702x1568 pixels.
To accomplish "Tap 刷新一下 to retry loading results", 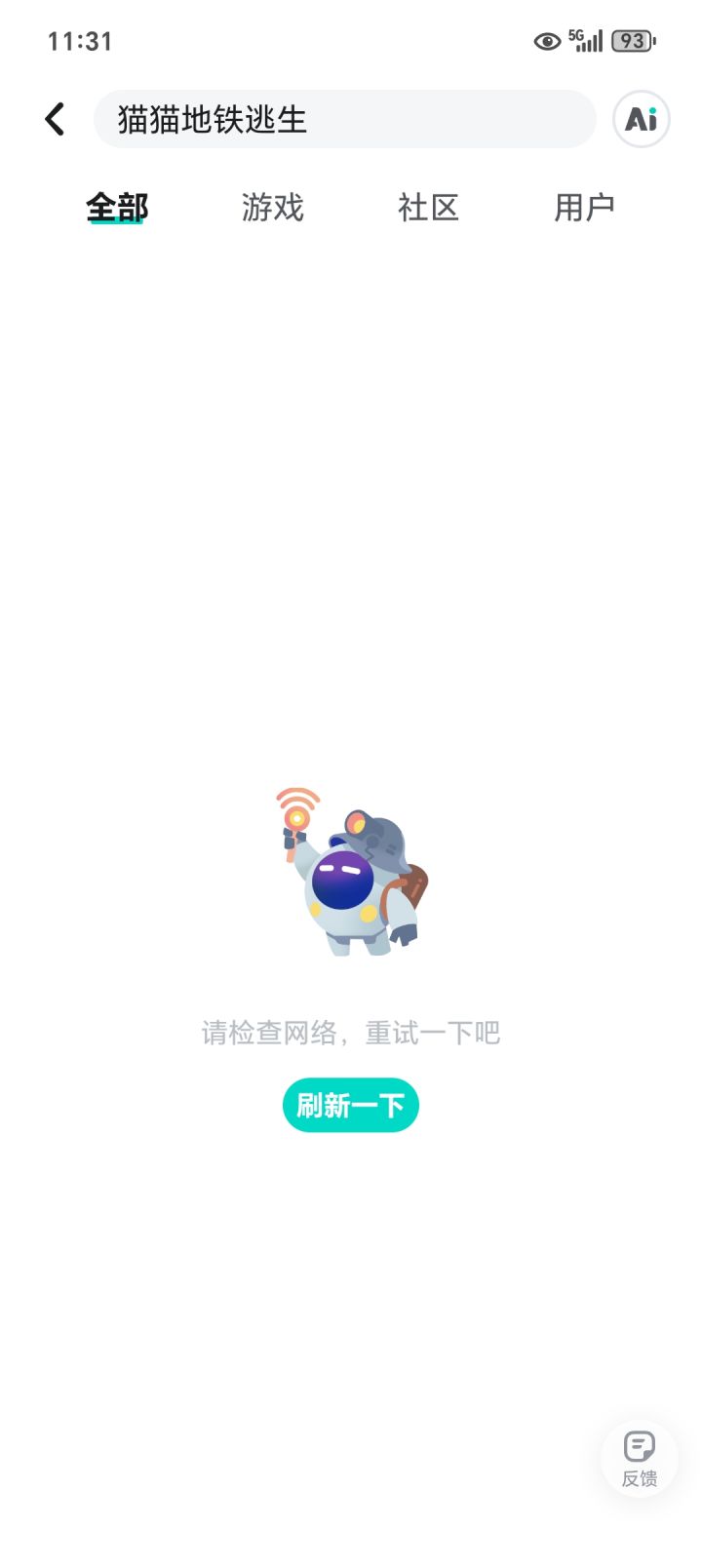I will 351,1105.
